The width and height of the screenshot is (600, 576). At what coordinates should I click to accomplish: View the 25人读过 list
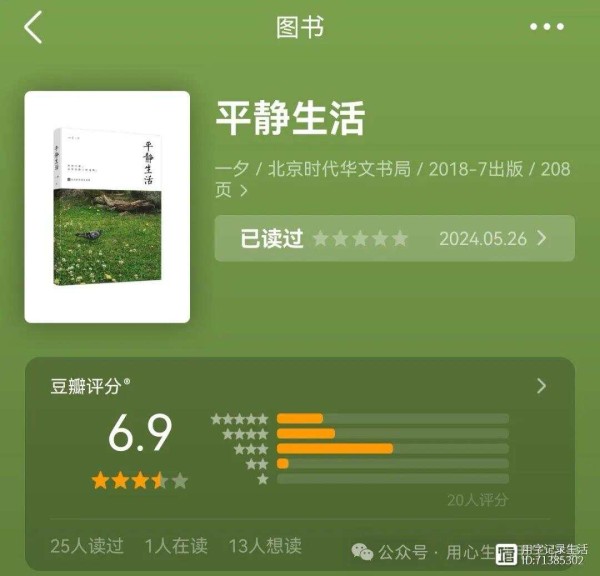coord(87,546)
